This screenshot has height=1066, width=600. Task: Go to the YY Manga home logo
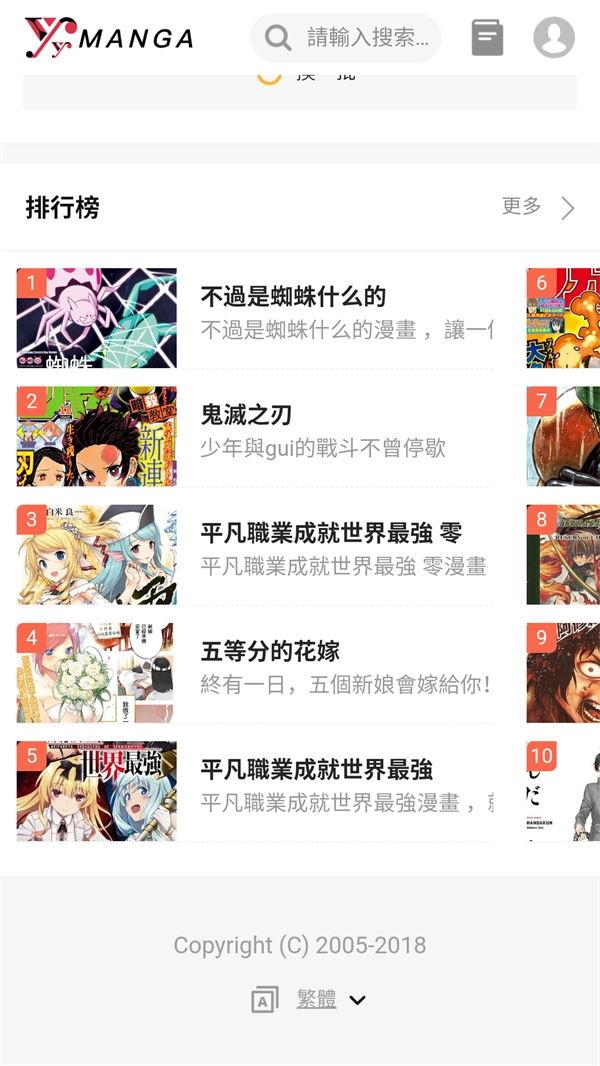[109, 38]
